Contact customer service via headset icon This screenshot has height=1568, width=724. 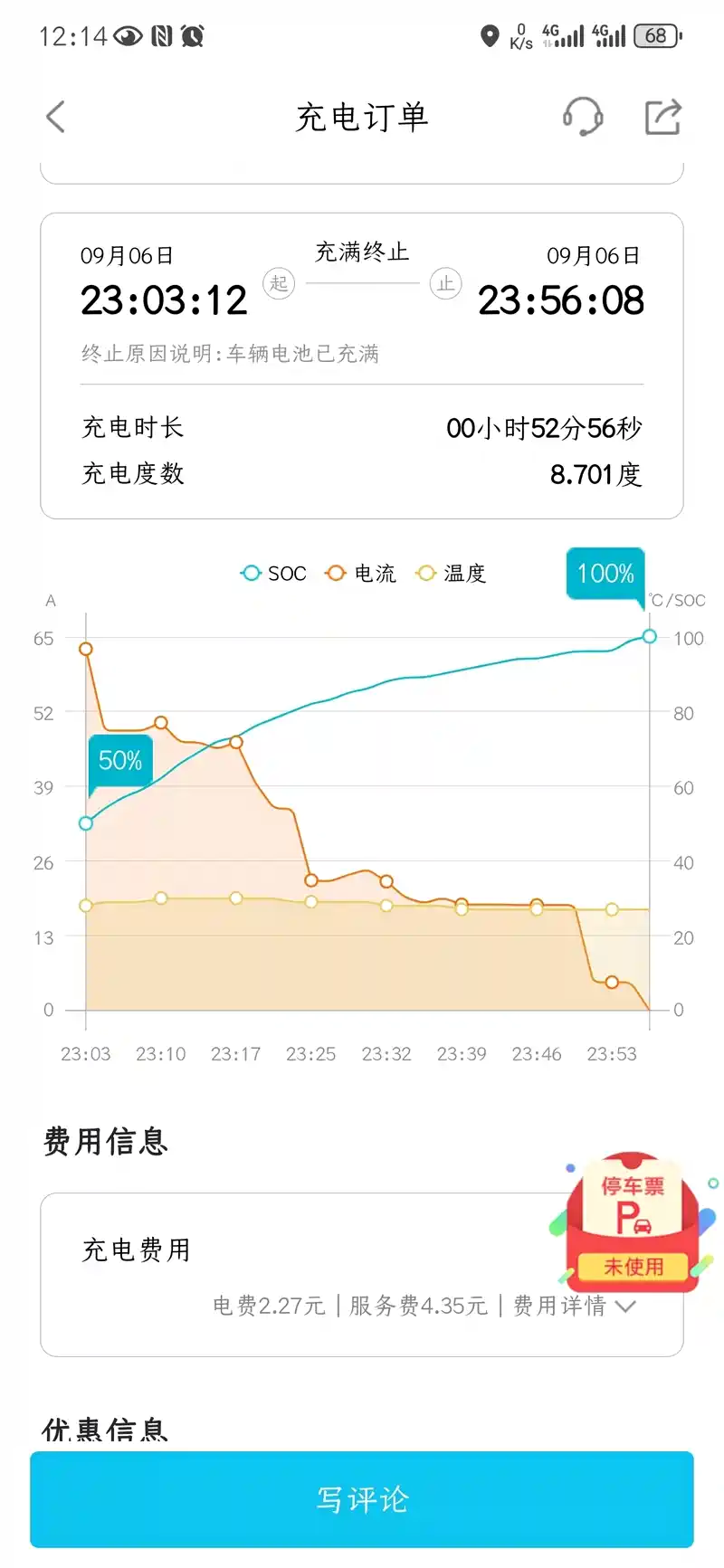pos(583,117)
